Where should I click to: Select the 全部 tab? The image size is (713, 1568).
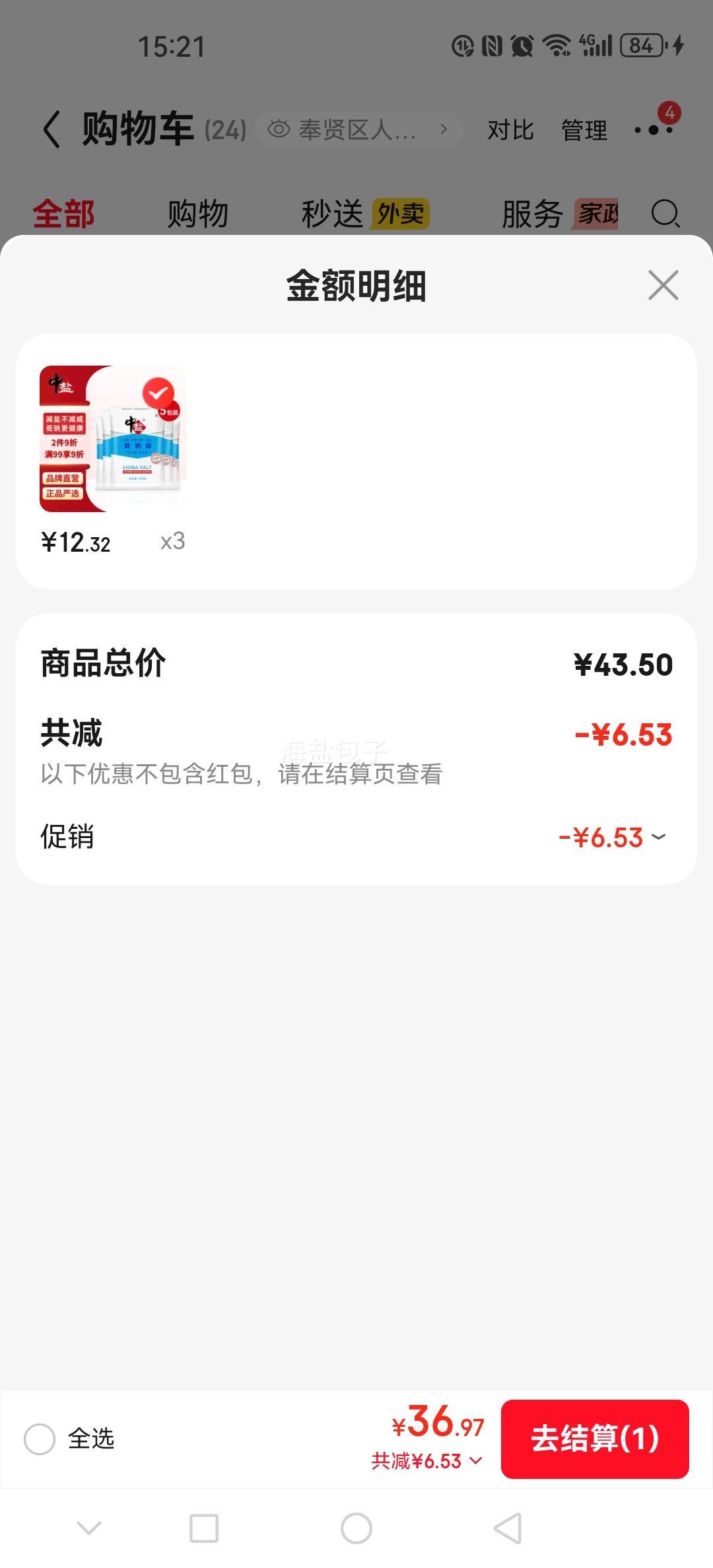(x=64, y=214)
